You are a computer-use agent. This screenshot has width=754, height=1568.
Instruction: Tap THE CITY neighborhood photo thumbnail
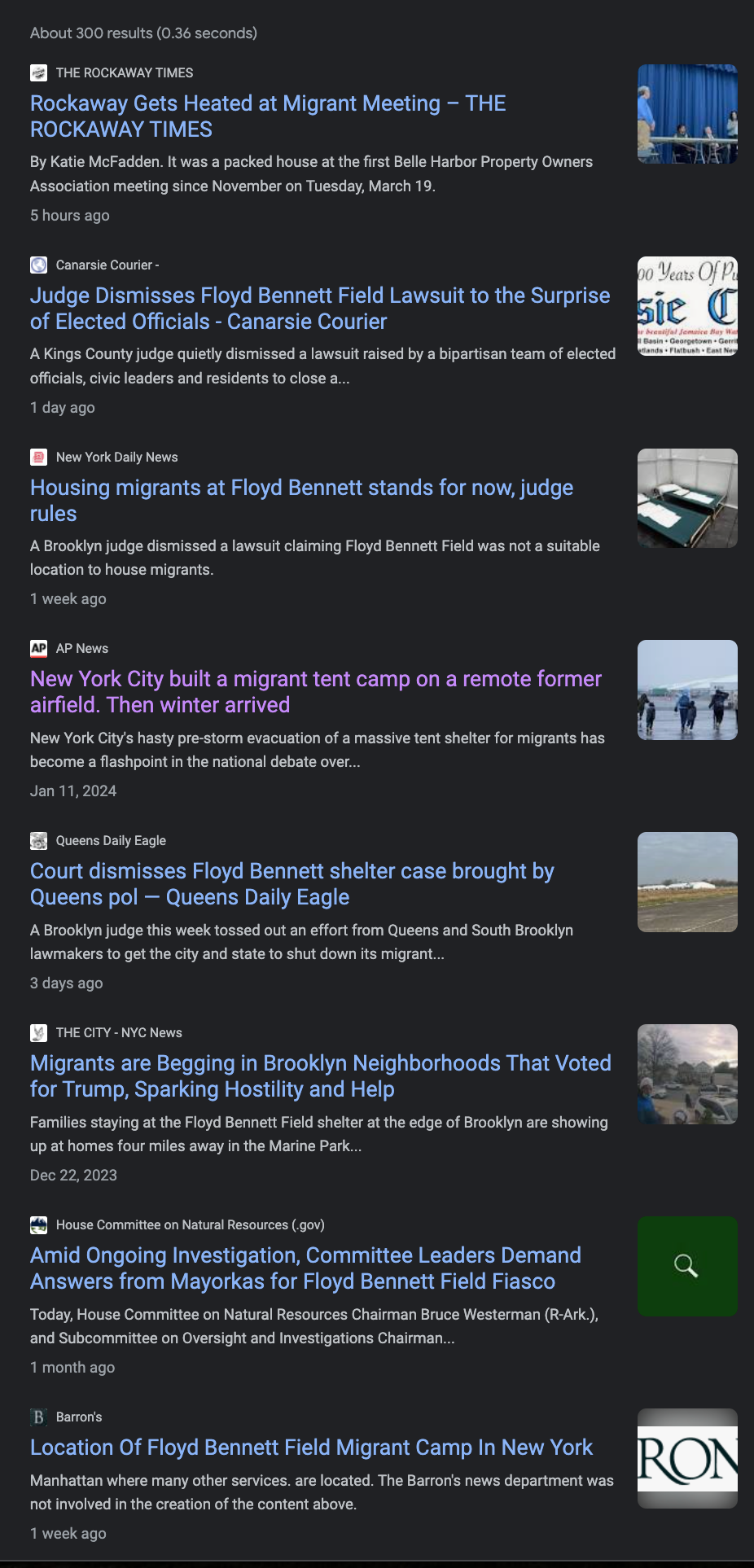pyautogui.click(x=687, y=1074)
